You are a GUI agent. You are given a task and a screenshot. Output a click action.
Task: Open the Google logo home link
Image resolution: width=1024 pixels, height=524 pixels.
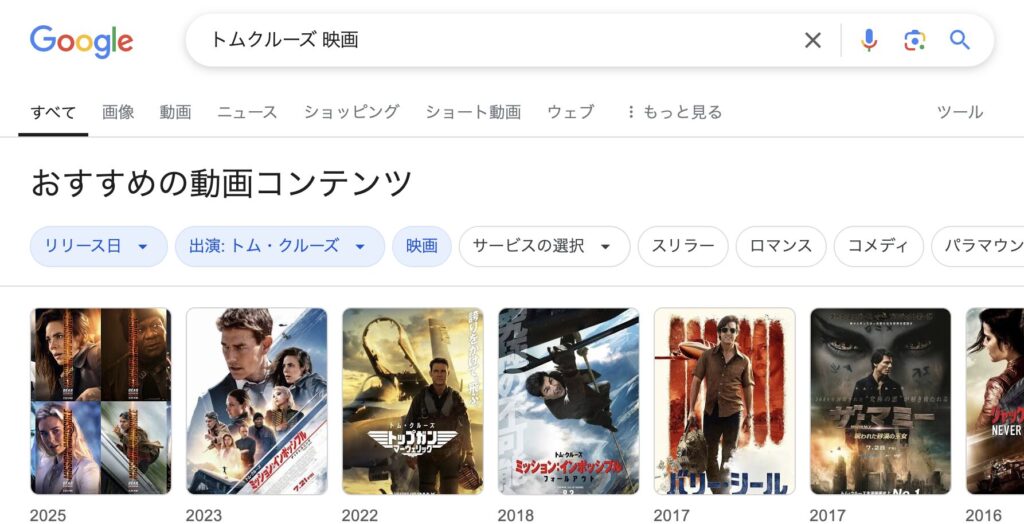82,41
